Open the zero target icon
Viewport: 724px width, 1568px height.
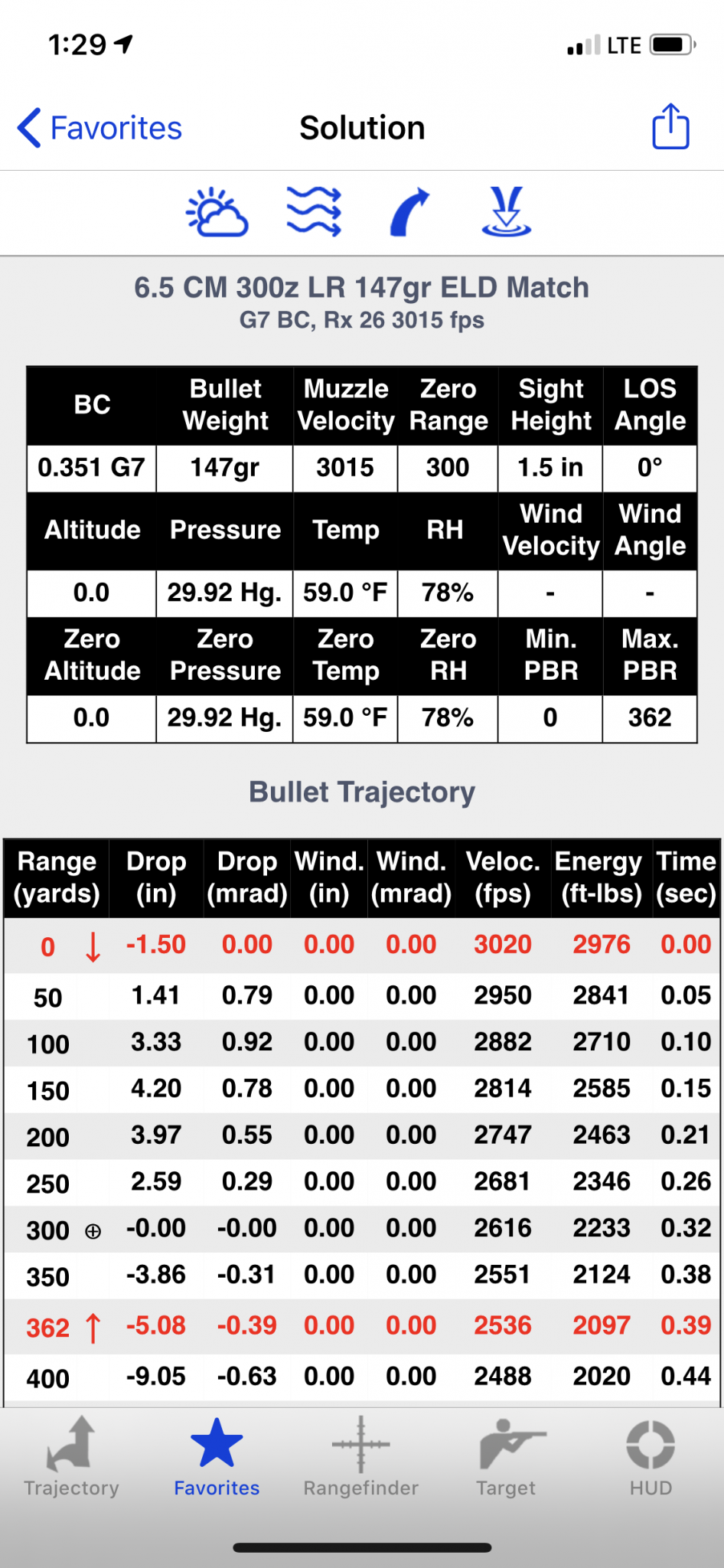point(507,211)
